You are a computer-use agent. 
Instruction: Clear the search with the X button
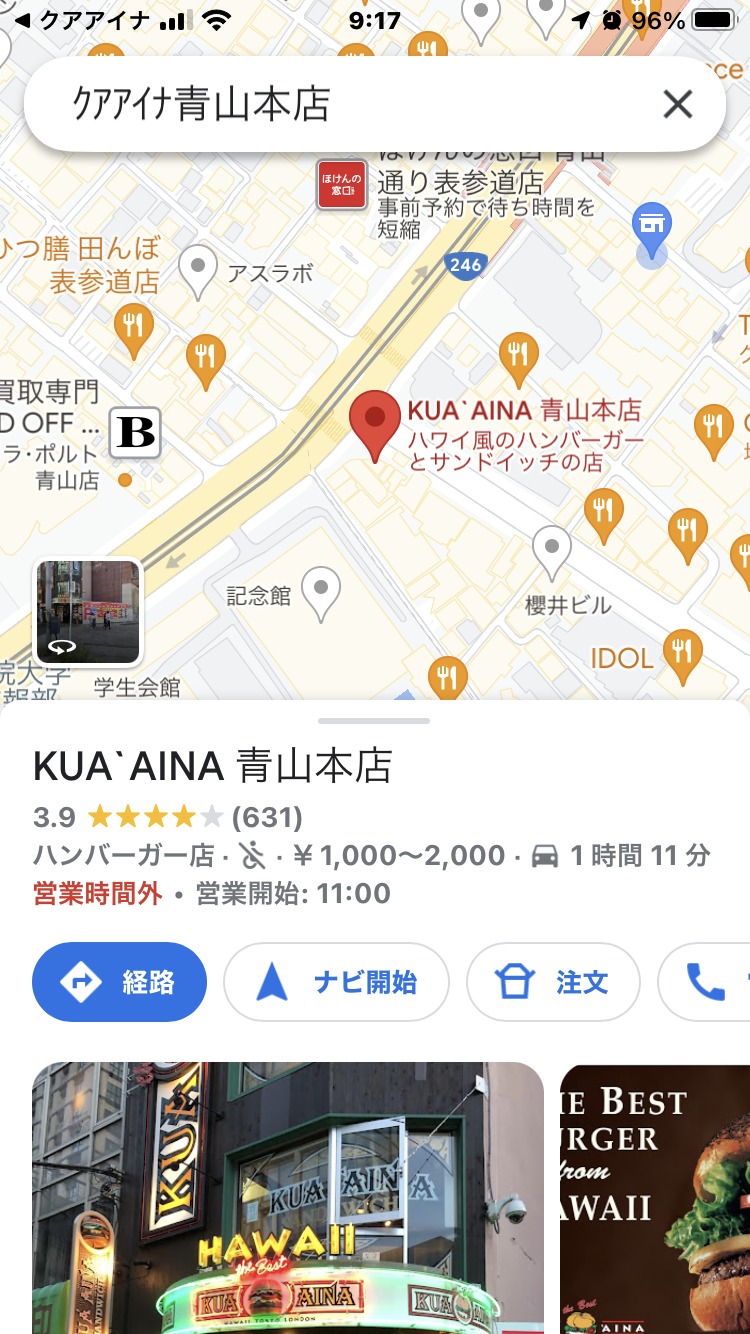click(678, 104)
